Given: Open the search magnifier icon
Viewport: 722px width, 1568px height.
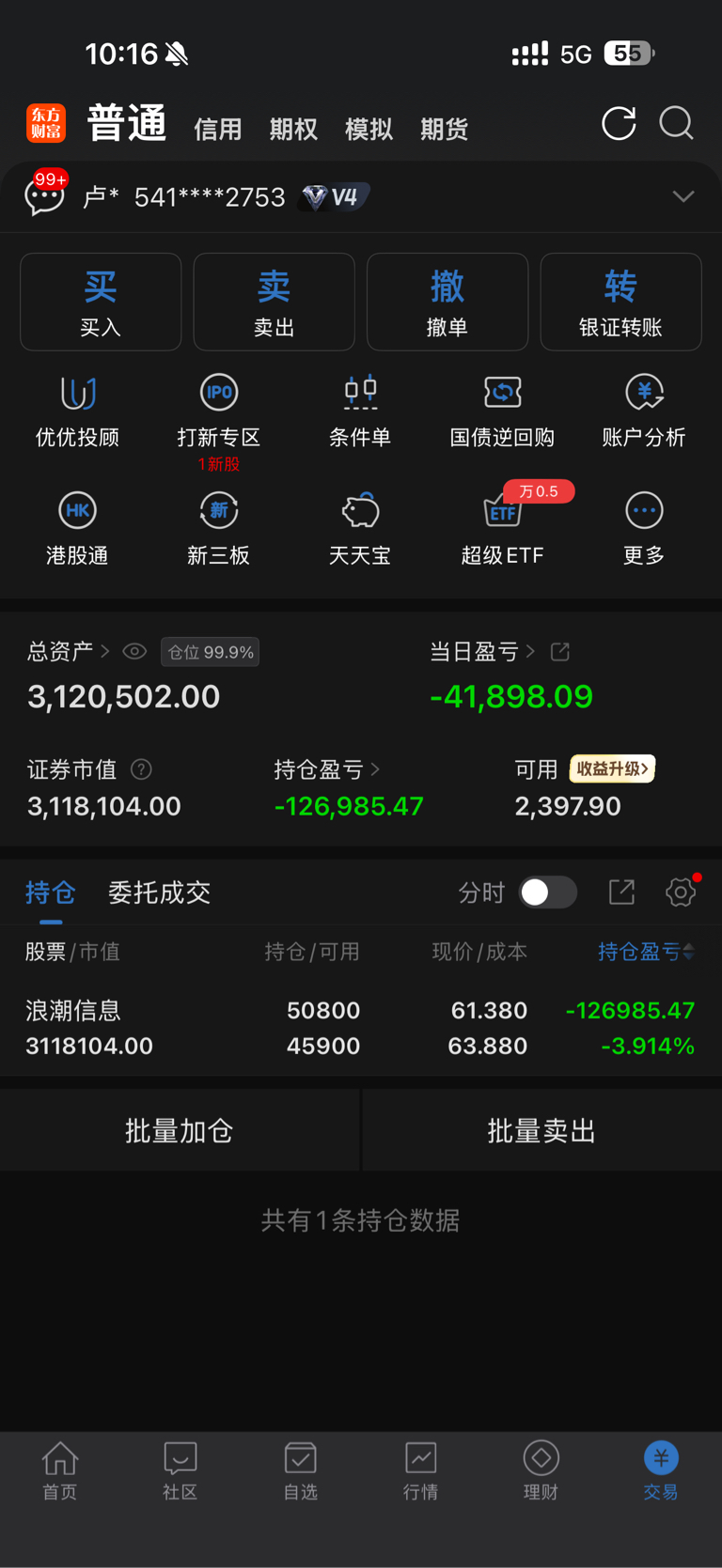Looking at the screenshot, I should click(x=676, y=123).
